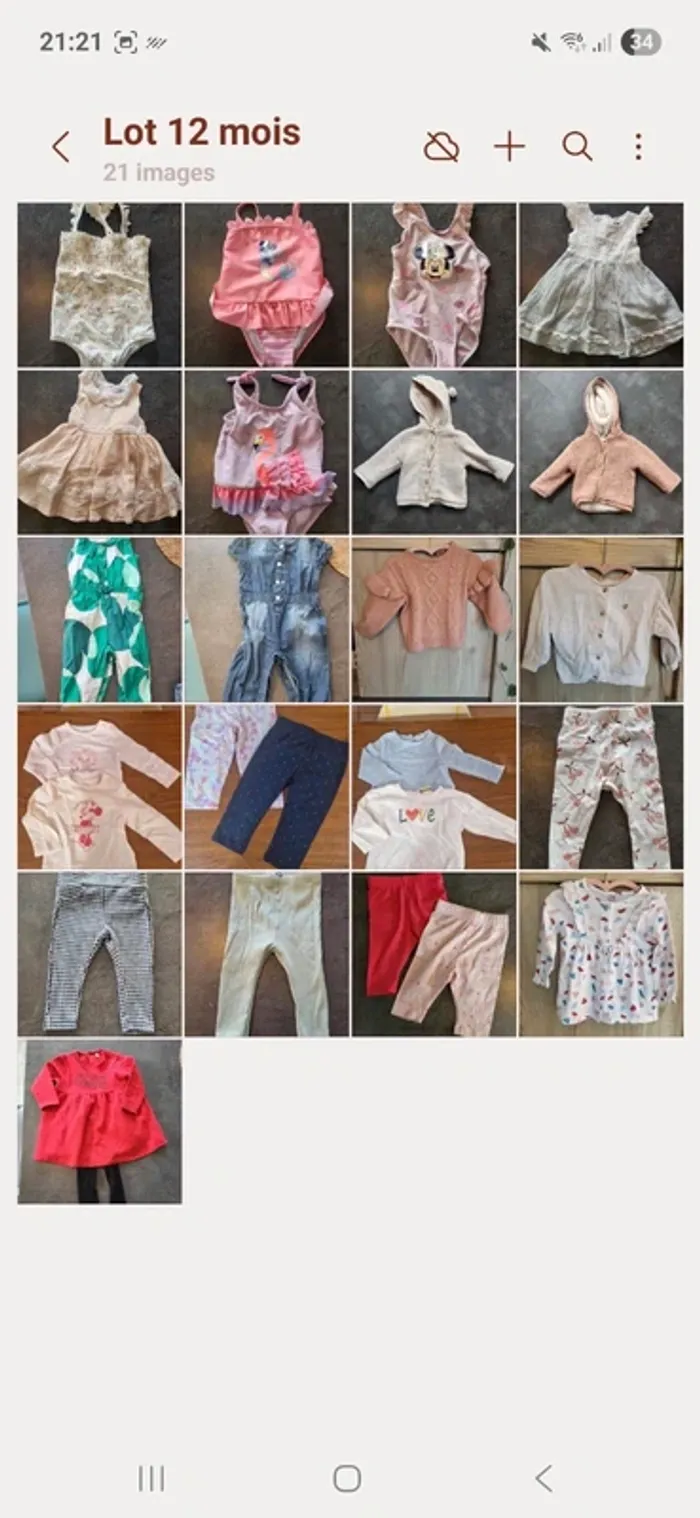This screenshot has width=700, height=1518.
Task: Open the Minnie Mouse pink swimsuit photo
Action: 433,285
